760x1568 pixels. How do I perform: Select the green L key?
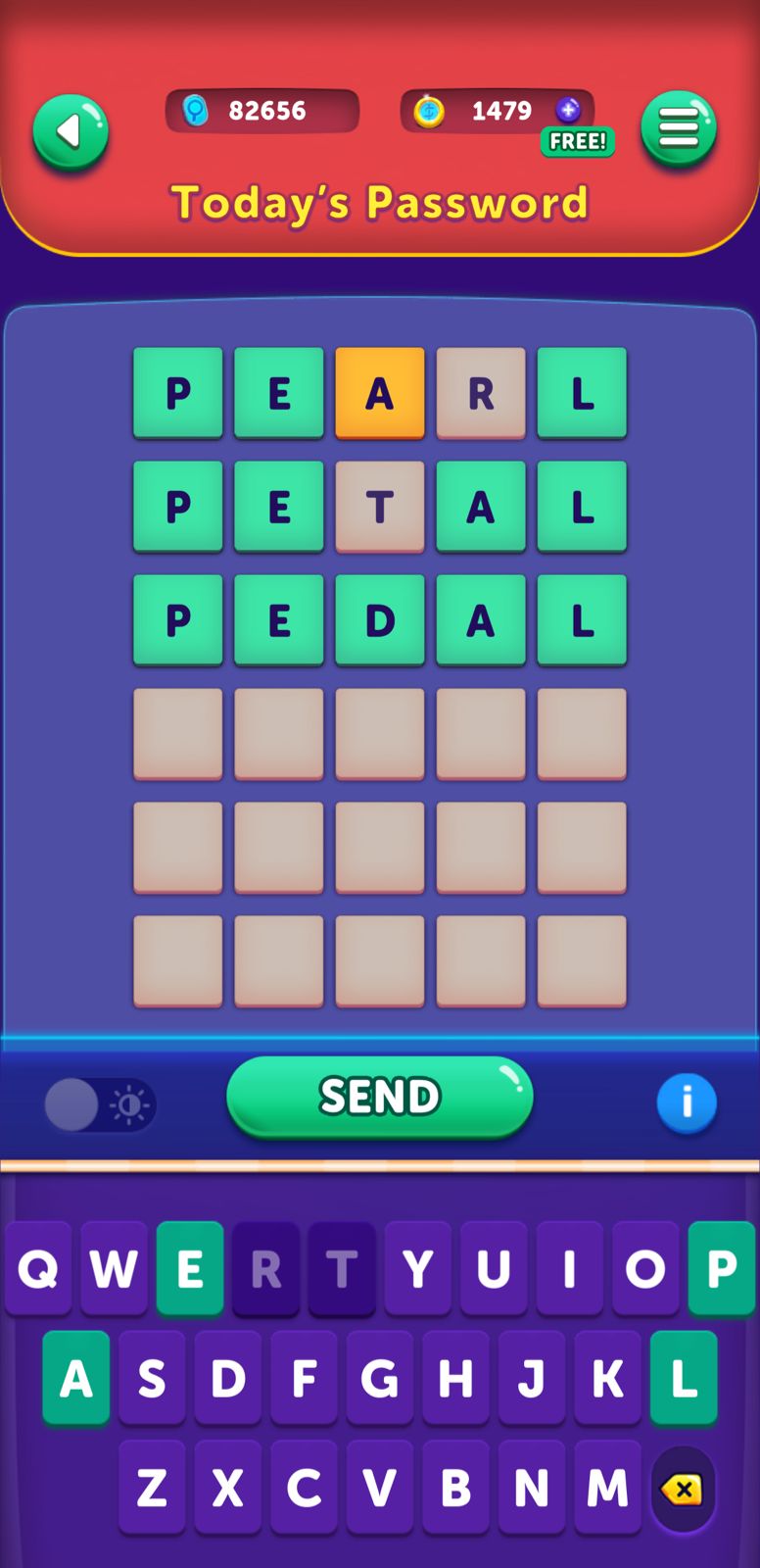point(684,1380)
